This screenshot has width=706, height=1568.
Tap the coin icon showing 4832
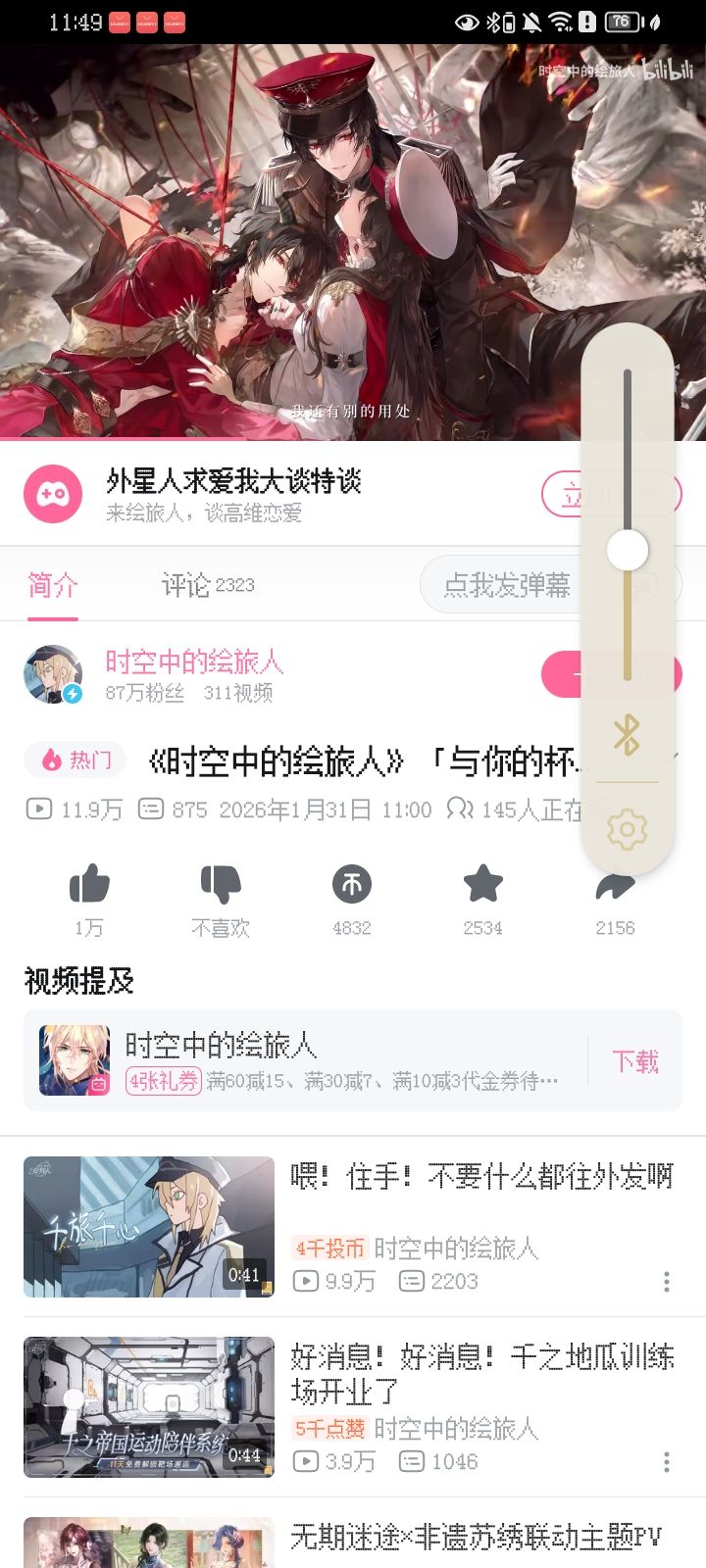[x=352, y=885]
